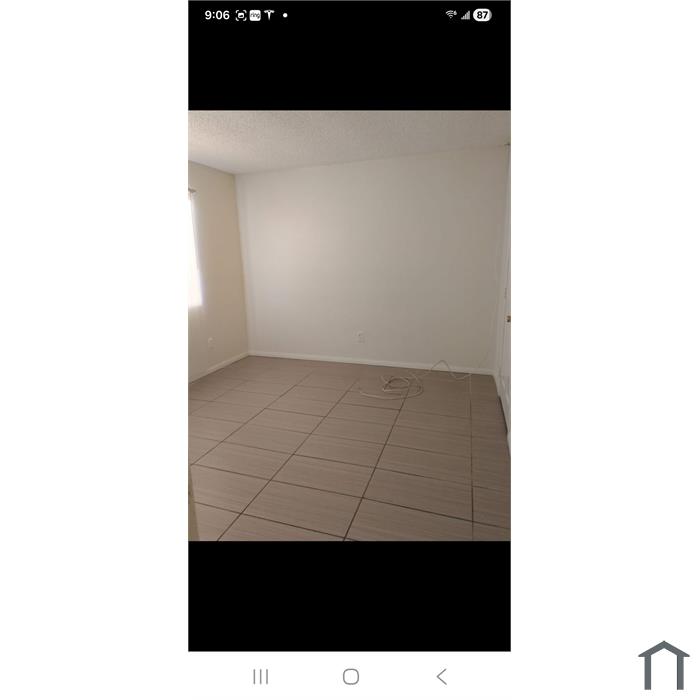Go back using the navigation bar arrow
The height and width of the screenshot is (700, 700).
click(x=441, y=677)
